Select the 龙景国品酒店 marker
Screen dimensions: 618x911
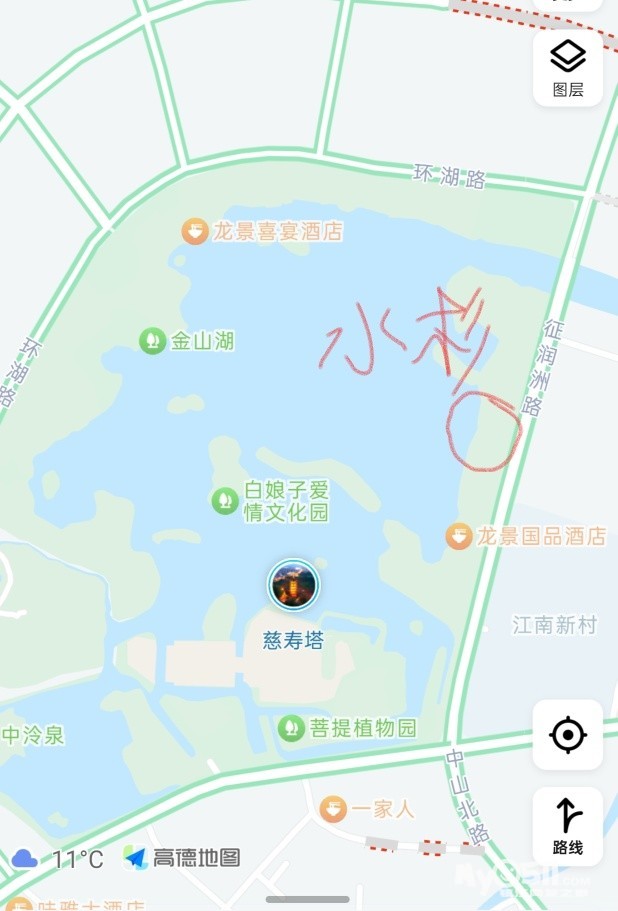(459, 536)
